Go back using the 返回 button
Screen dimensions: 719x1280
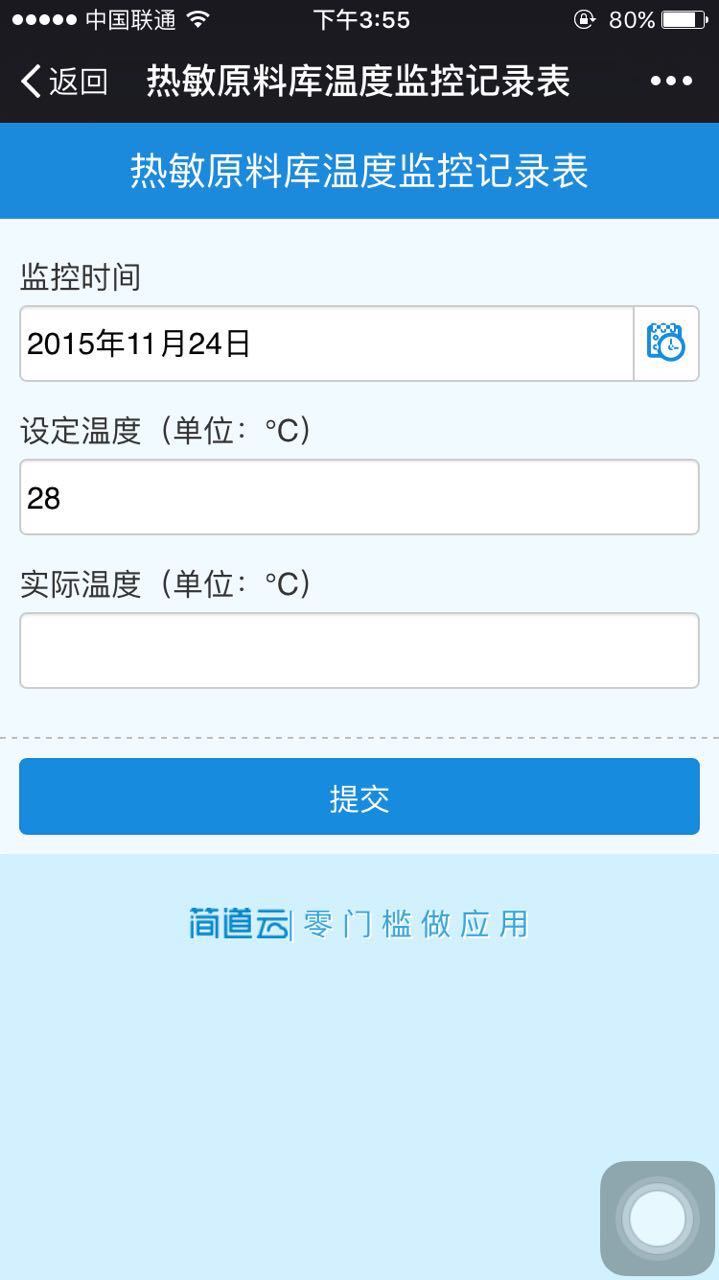[64, 81]
